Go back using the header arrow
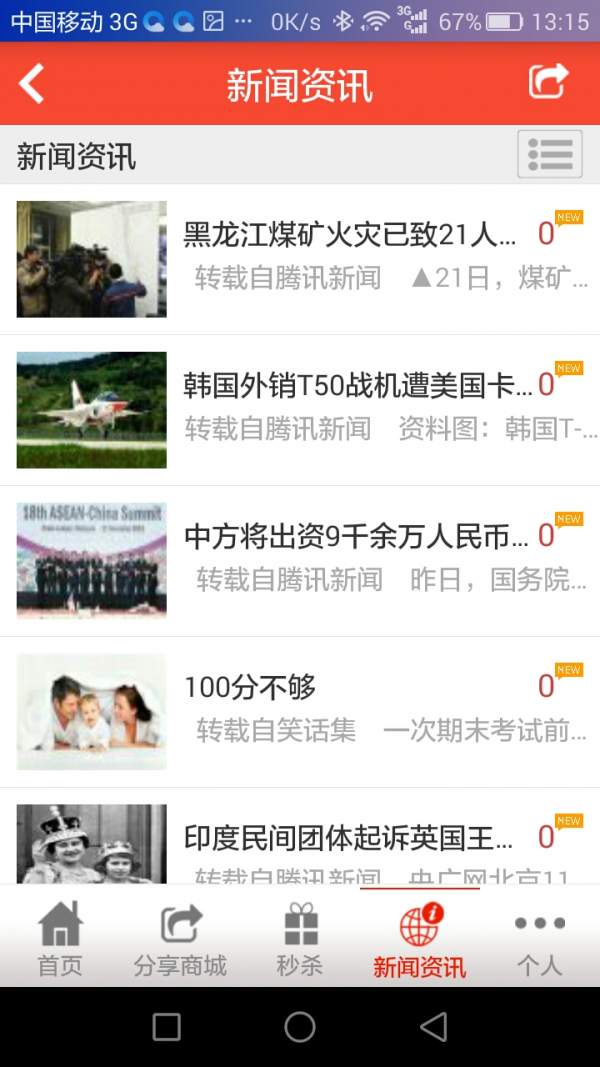The image size is (600, 1067). pyautogui.click(x=32, y=84)
